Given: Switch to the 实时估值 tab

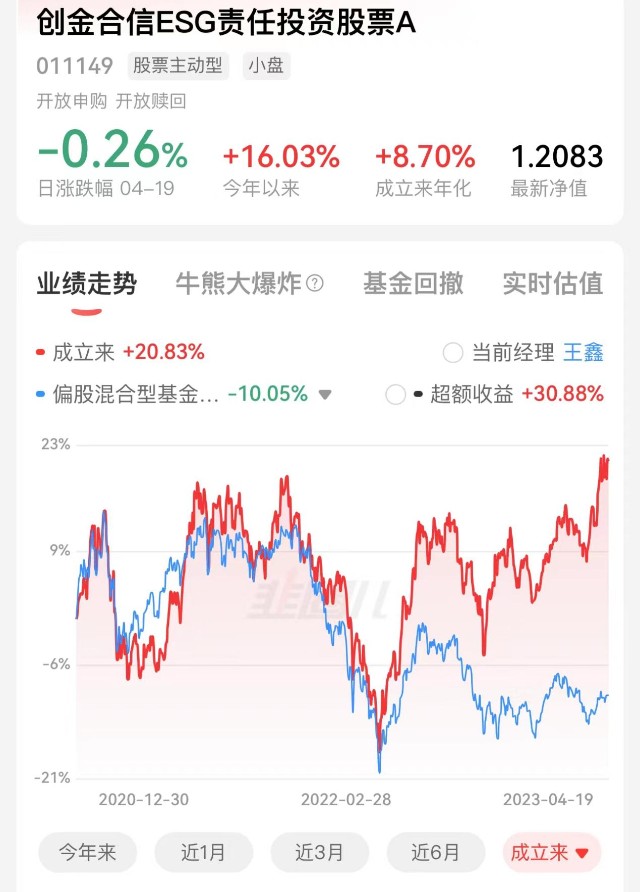Looking at the screenshot, I should click(x=552, y=284).
